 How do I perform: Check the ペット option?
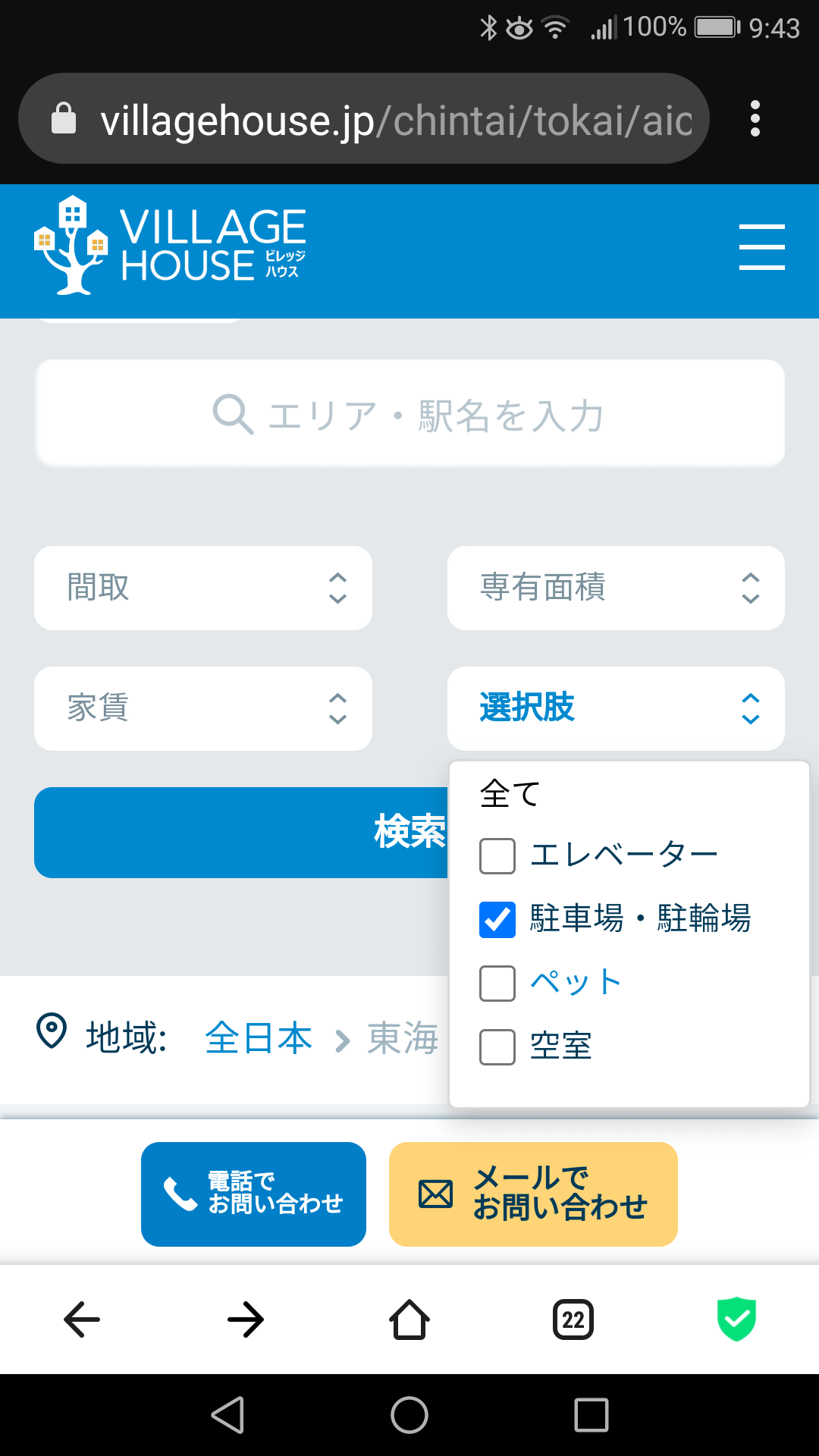pos(497,984)
